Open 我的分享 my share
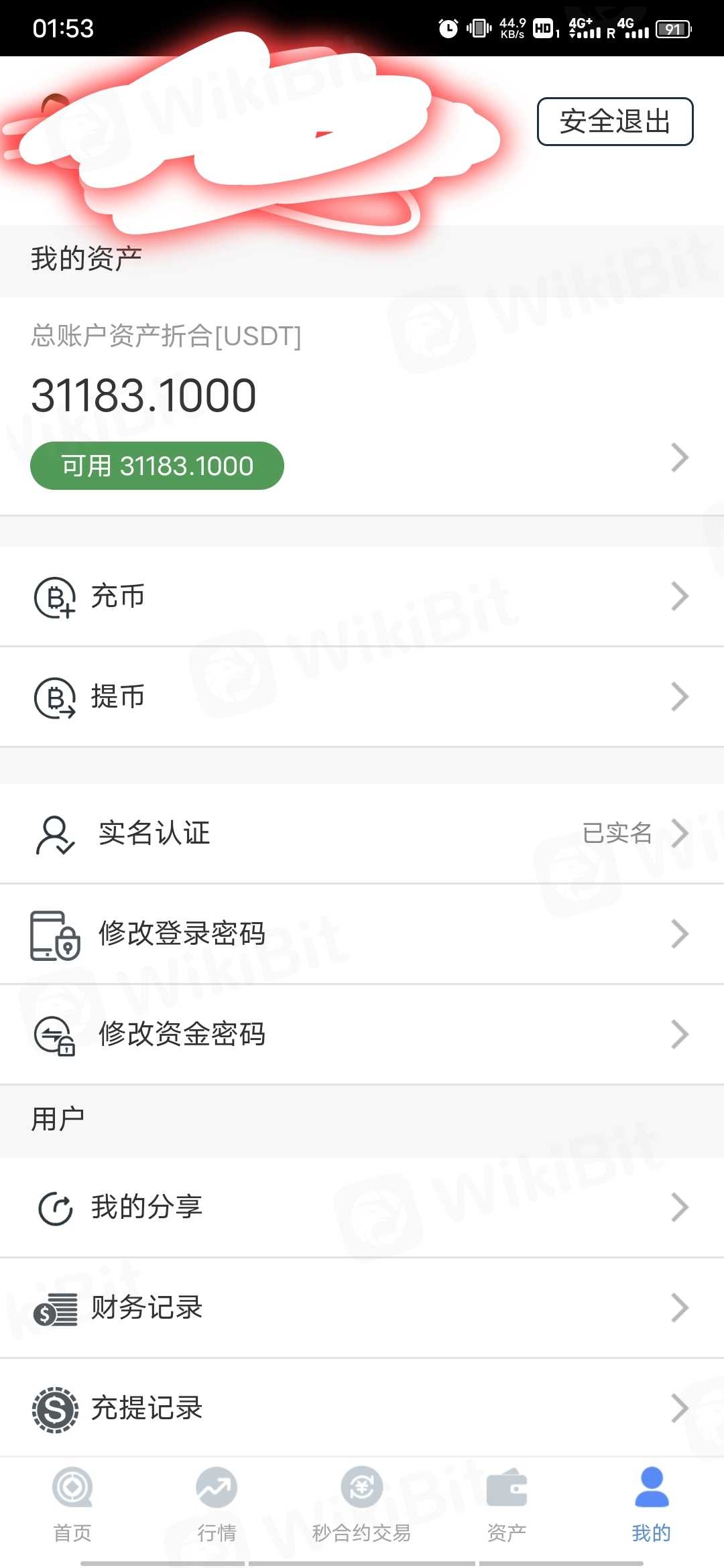The width and height of the screenshot is (724, 1568). click(362, 1207)
